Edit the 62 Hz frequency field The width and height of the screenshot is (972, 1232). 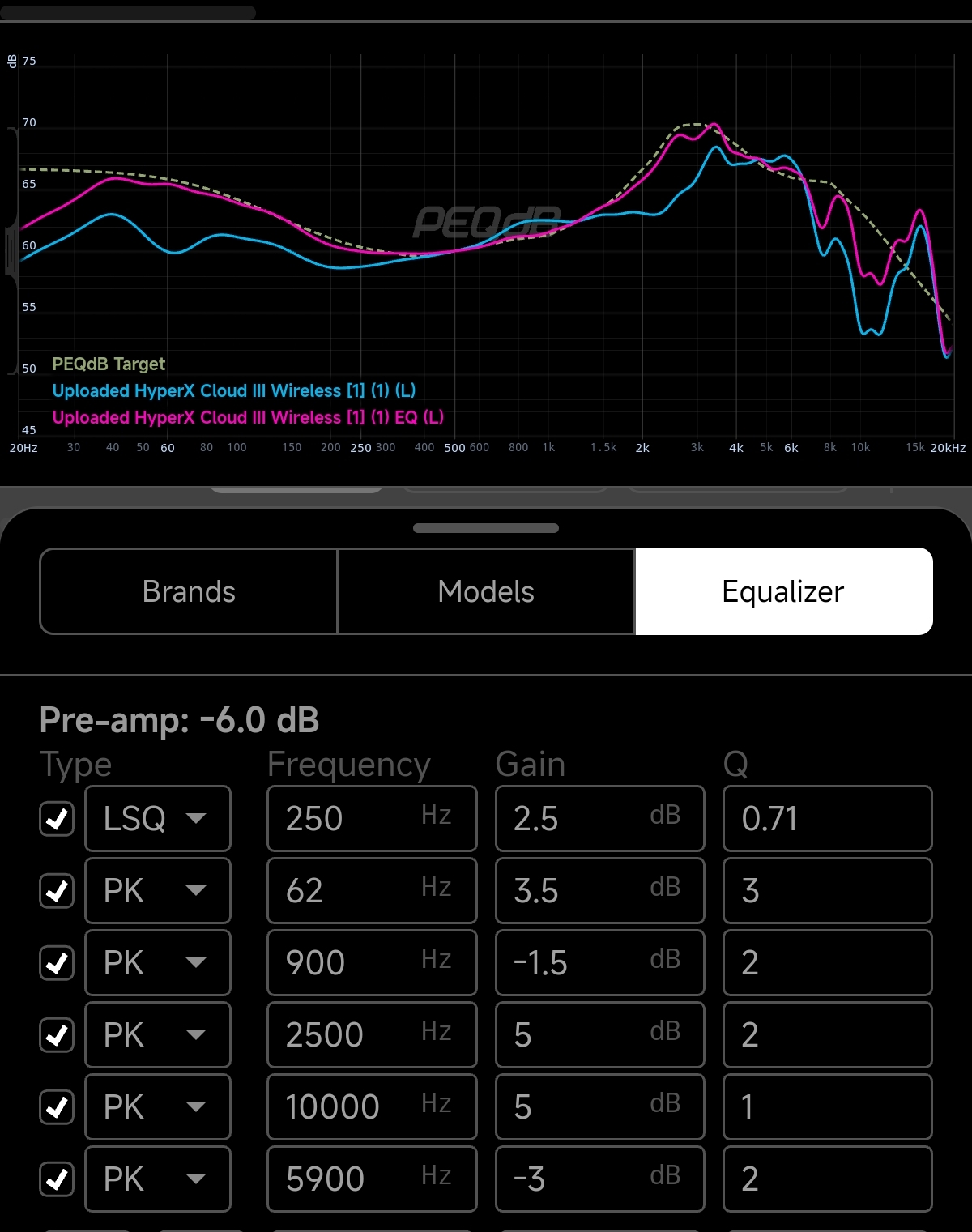[372, 891]
